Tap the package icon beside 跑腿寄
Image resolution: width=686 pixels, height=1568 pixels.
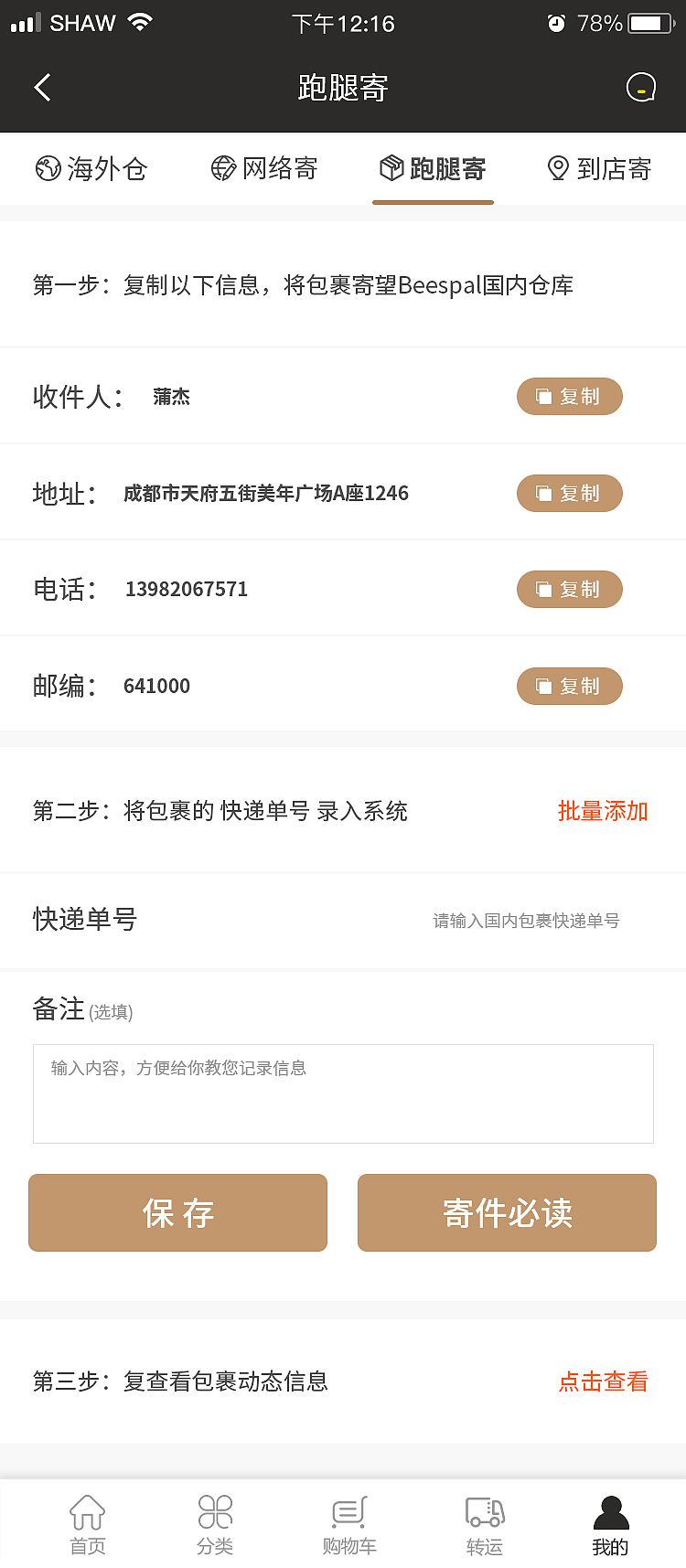point(390,169)
